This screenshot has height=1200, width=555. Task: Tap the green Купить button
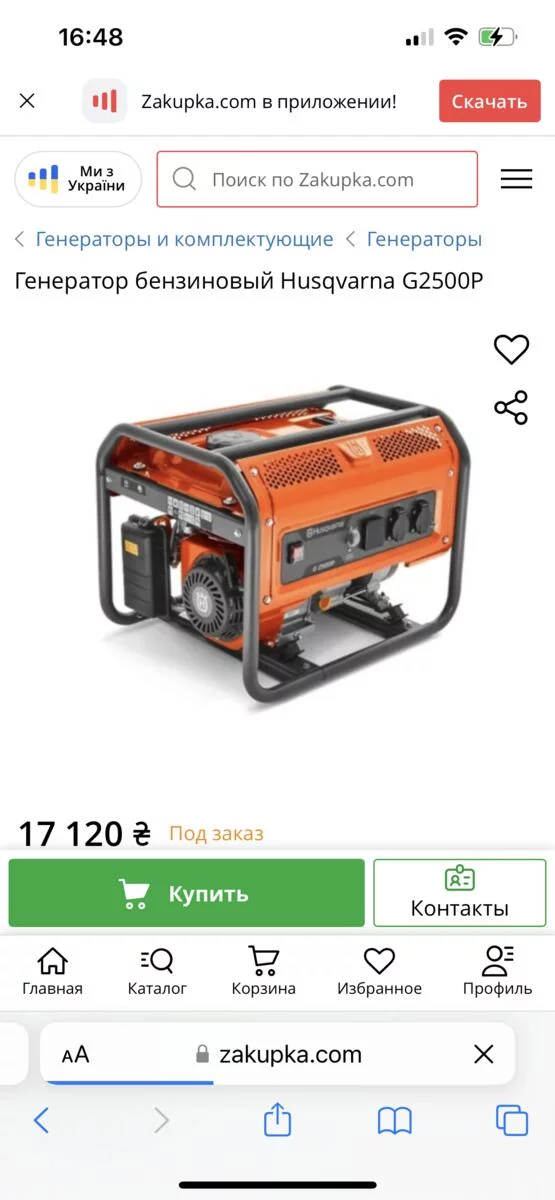pyautogui.click(x=186, y=893)
